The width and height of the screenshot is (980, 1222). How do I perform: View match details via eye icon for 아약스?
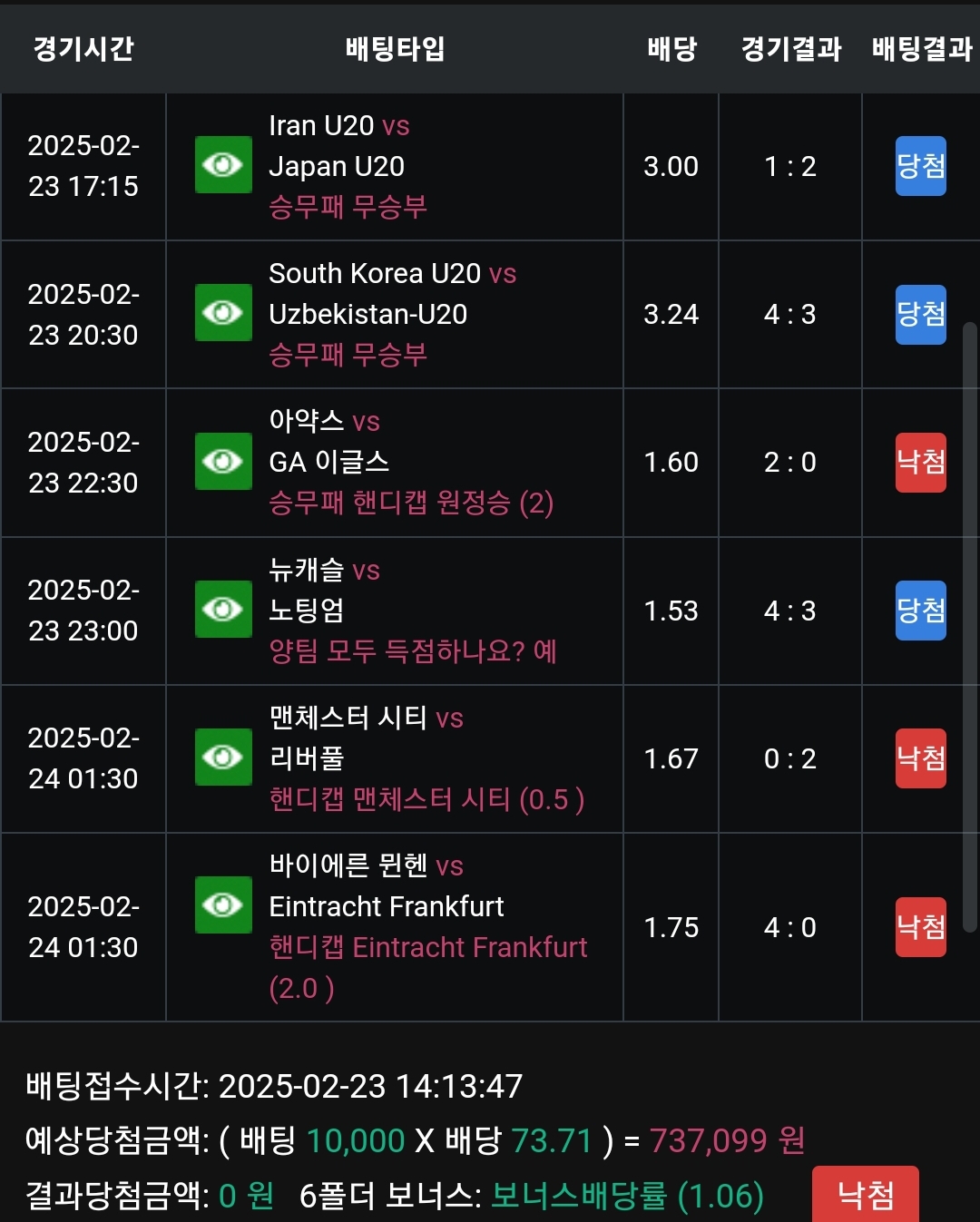point(223,461)
